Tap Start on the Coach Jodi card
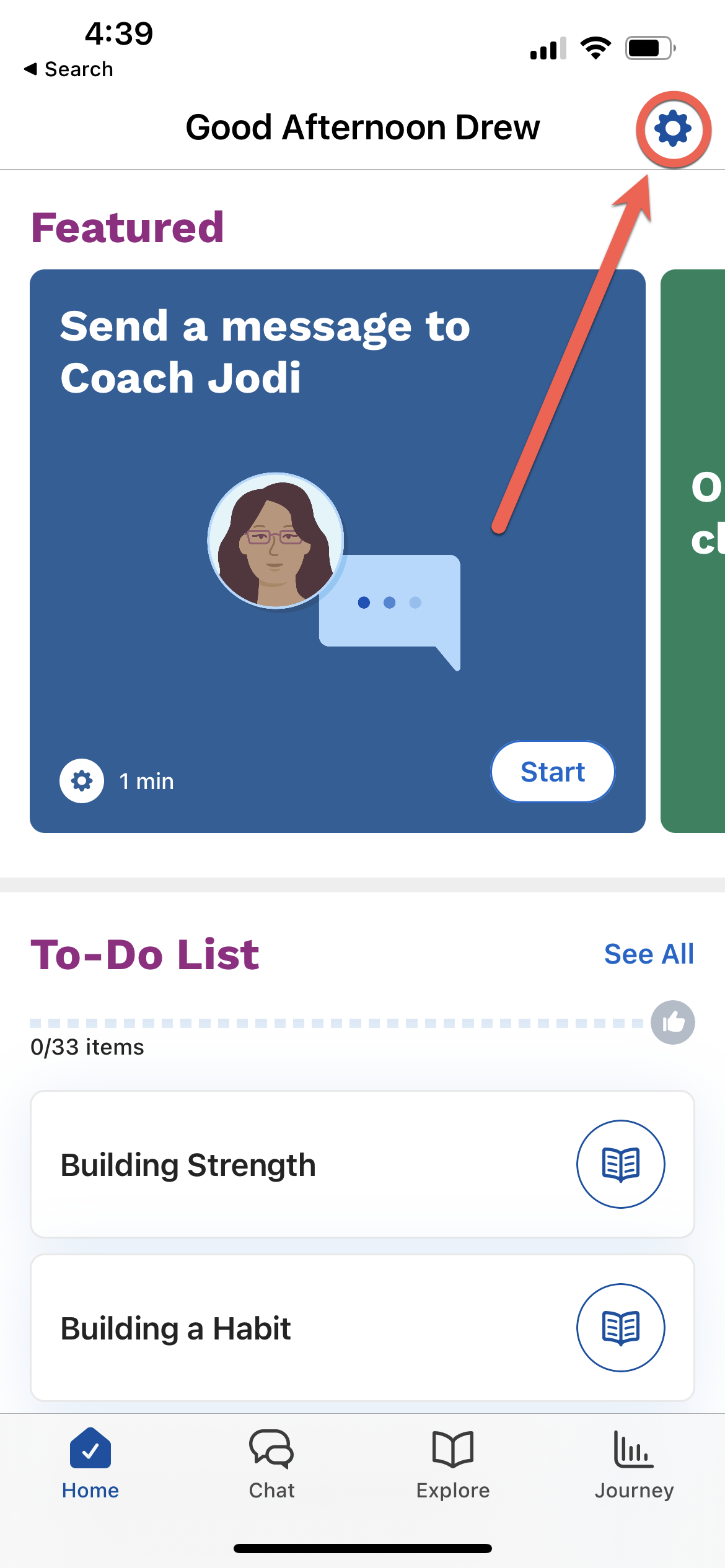Viewport: 725px width, 1568px height. click(553, 772)
